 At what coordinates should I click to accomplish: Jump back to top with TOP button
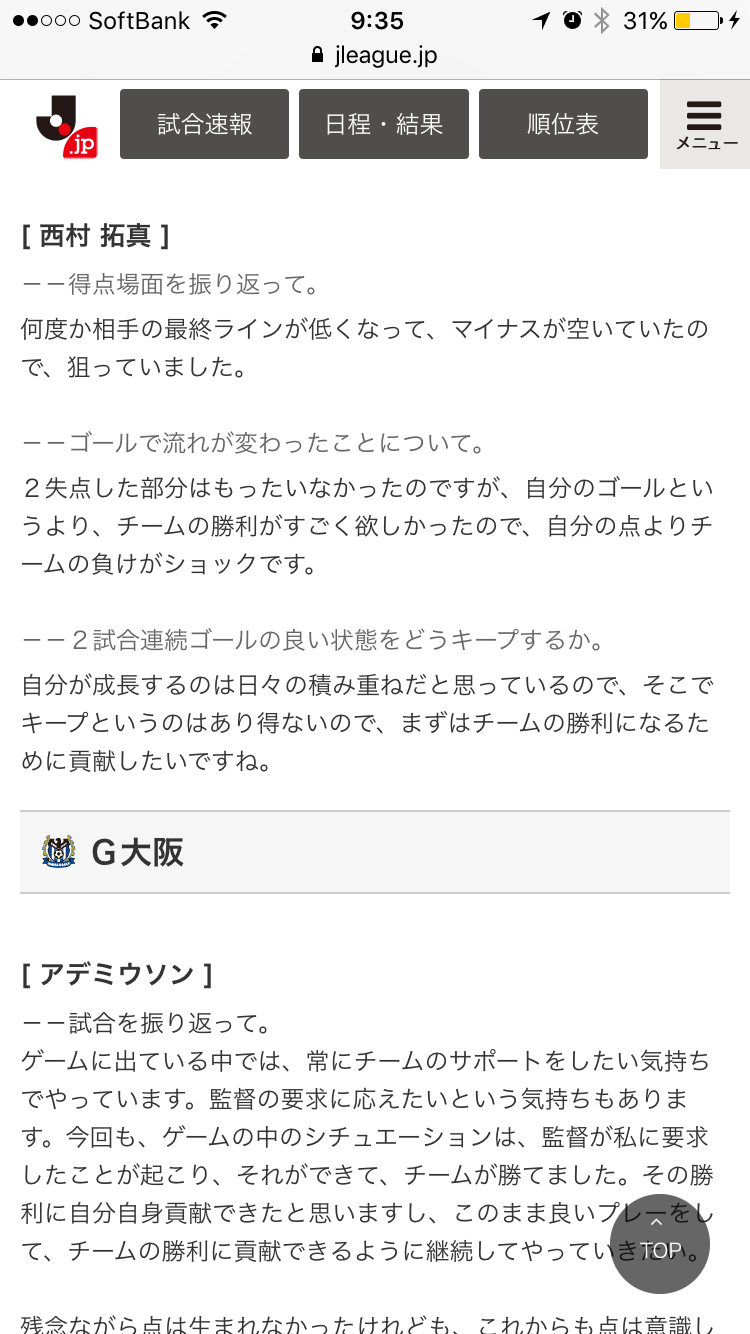click(660, 1244)
